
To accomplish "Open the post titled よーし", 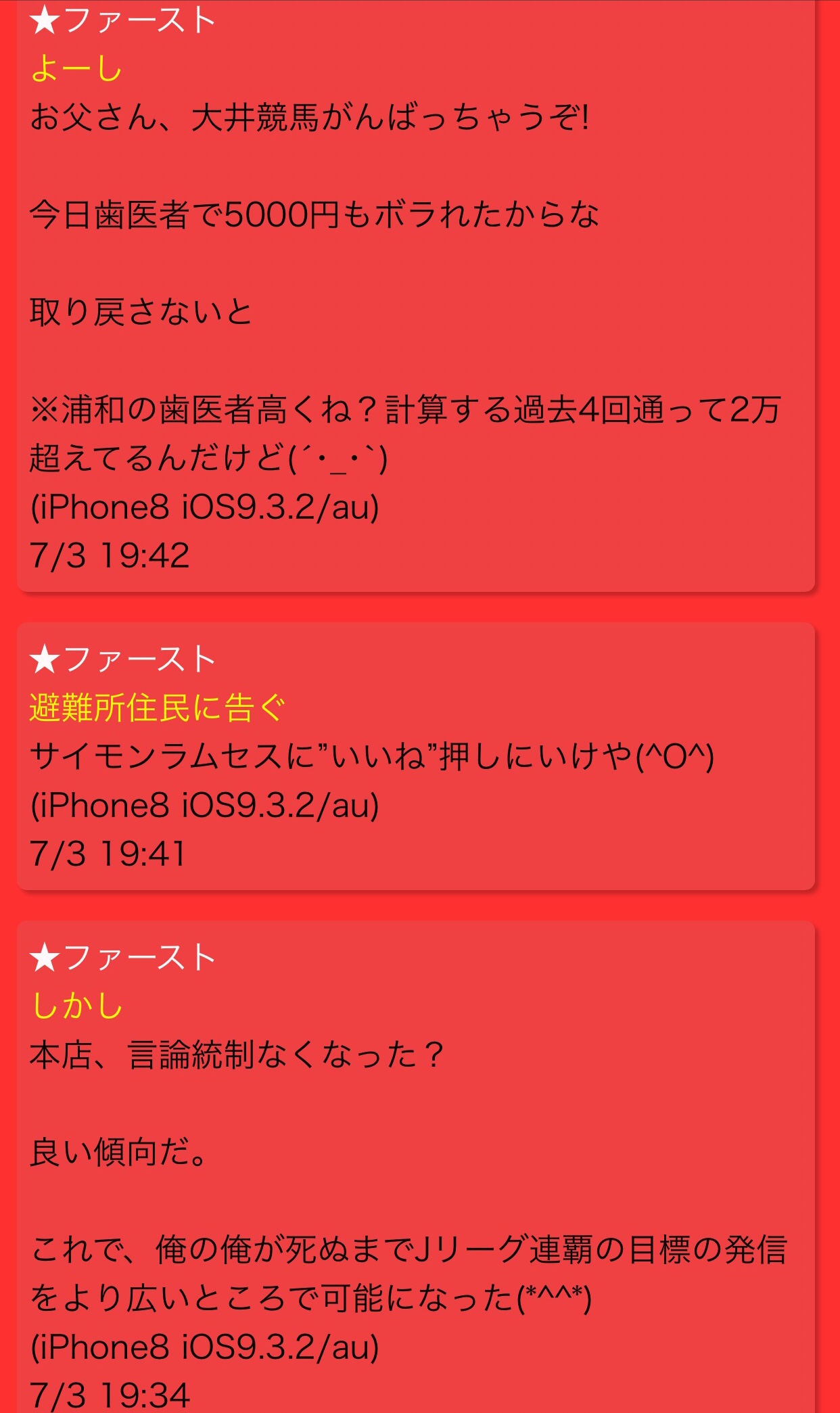I will click(76, 69).
